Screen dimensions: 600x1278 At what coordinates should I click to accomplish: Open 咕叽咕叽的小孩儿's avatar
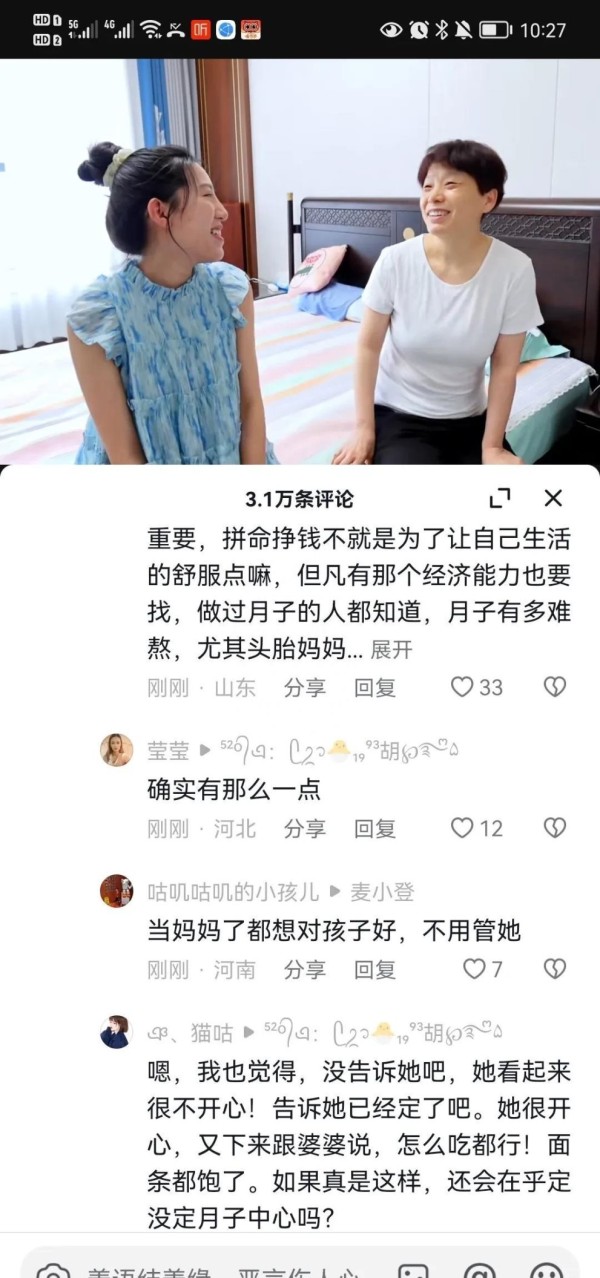pos(116,890)
